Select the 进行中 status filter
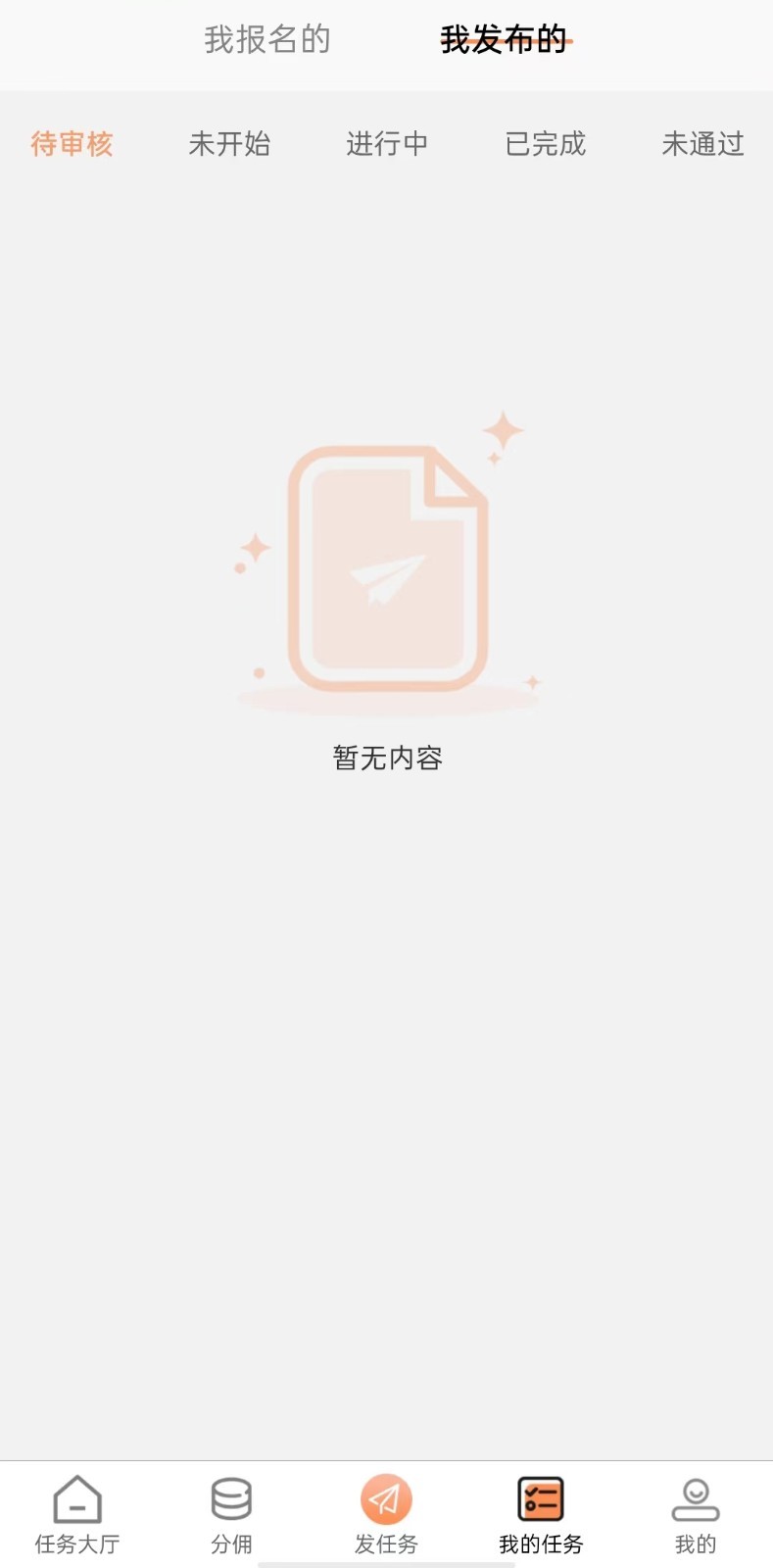The height and width of the screenshot is (1568, 773). tap(388, 144)
